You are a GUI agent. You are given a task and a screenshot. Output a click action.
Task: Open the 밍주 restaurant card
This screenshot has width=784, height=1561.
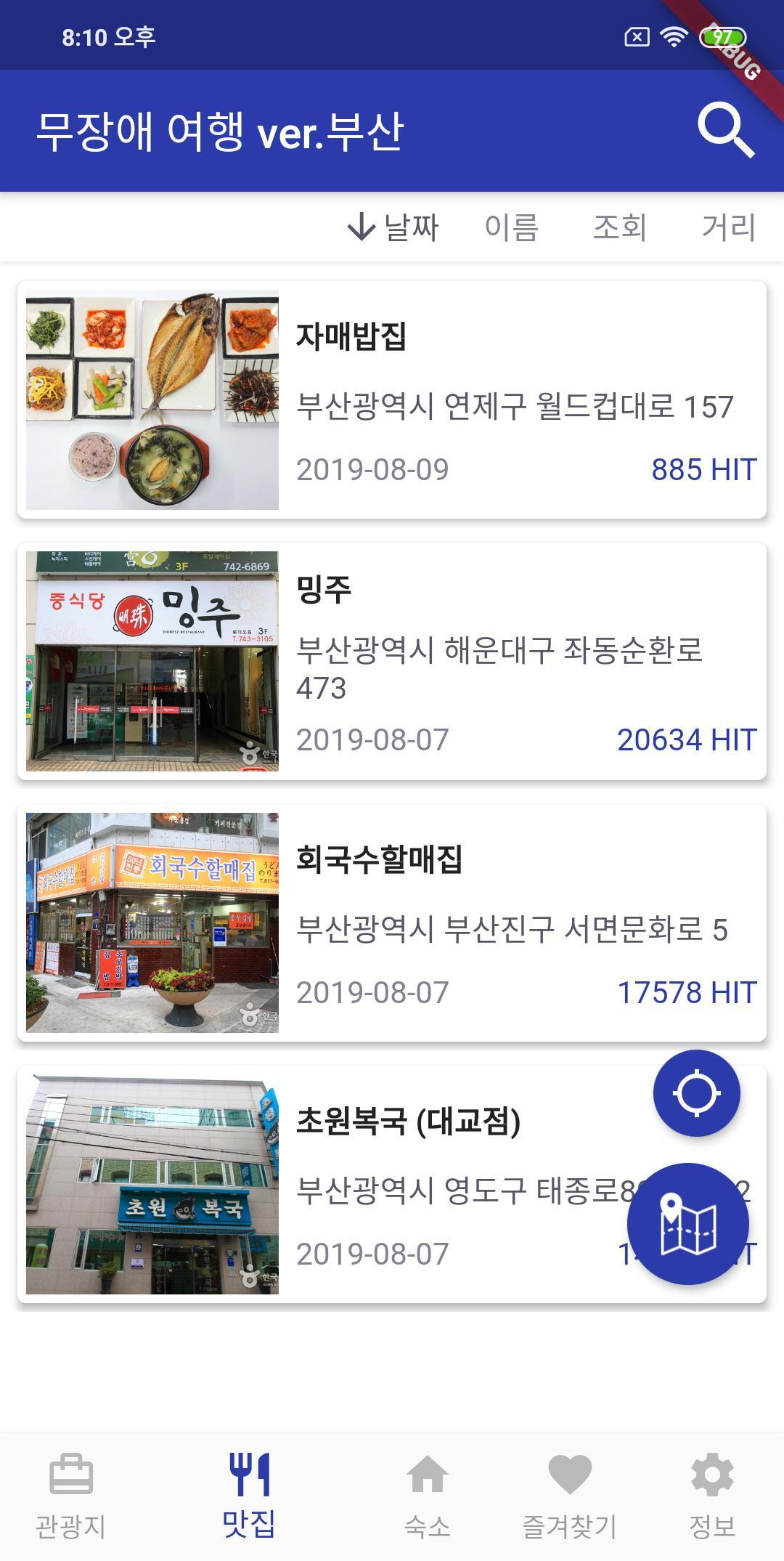tap(392, 661)
